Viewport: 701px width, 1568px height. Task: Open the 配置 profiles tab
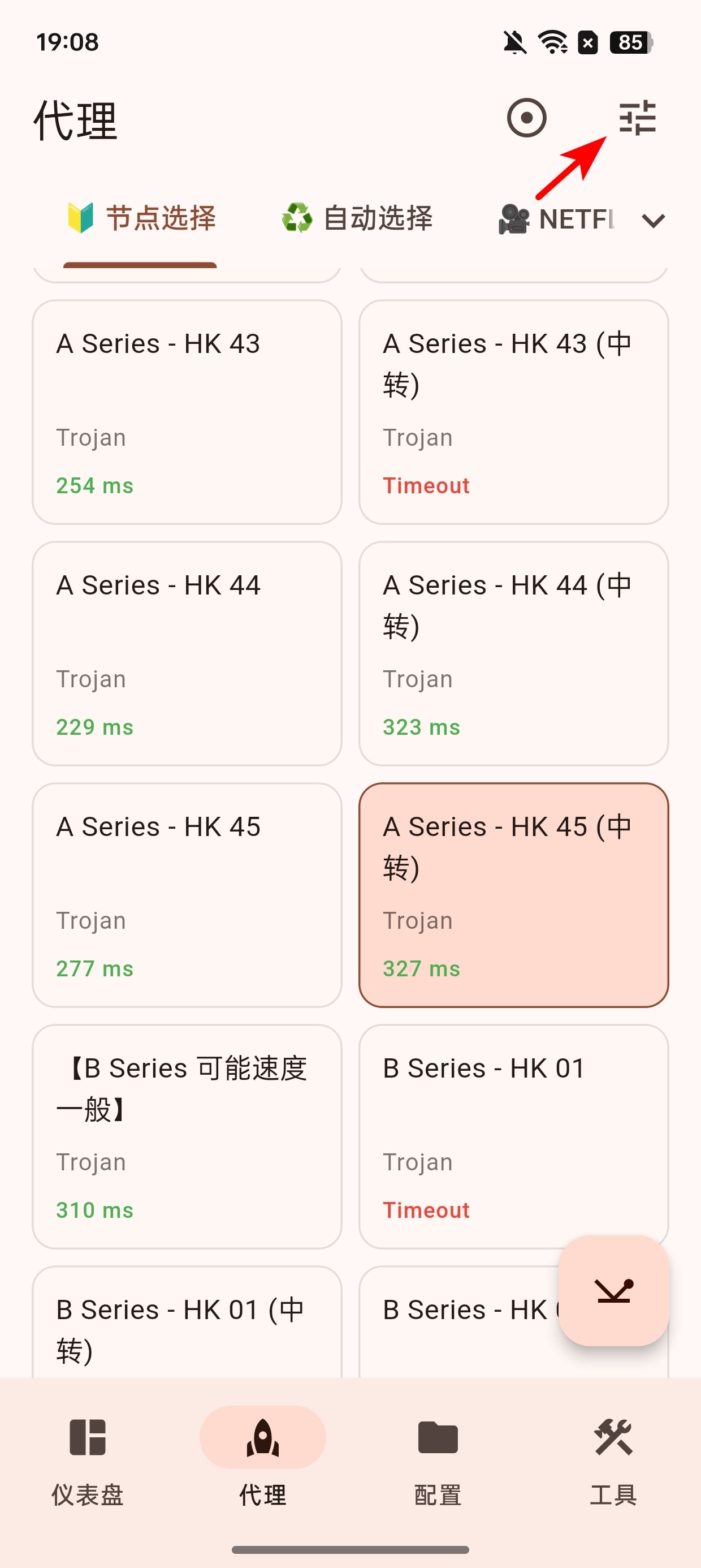coord(438,1458)
